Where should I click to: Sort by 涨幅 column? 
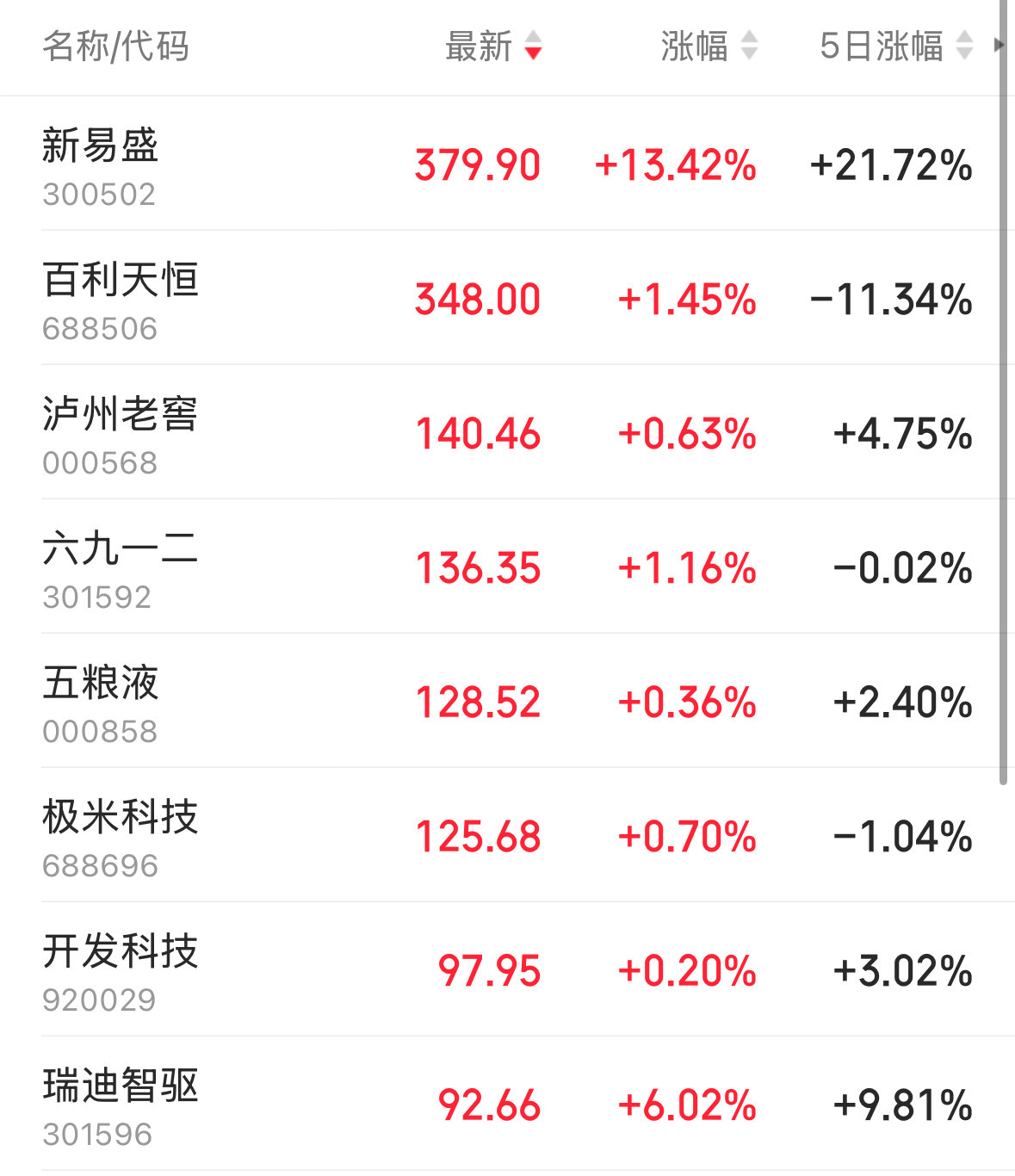tap(708, 46)
